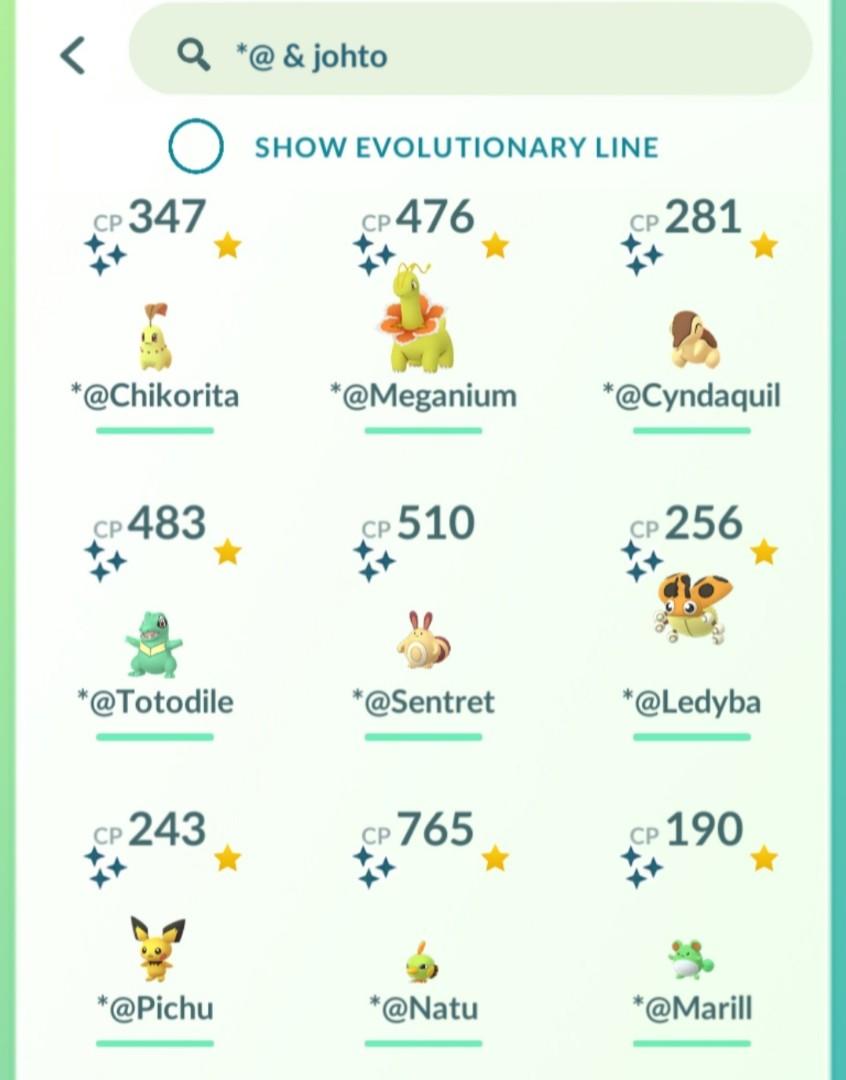Viewport: 846px width, 1080px height.
Task: Open Cyndaquil with CP 281
Action: (692, 340)
